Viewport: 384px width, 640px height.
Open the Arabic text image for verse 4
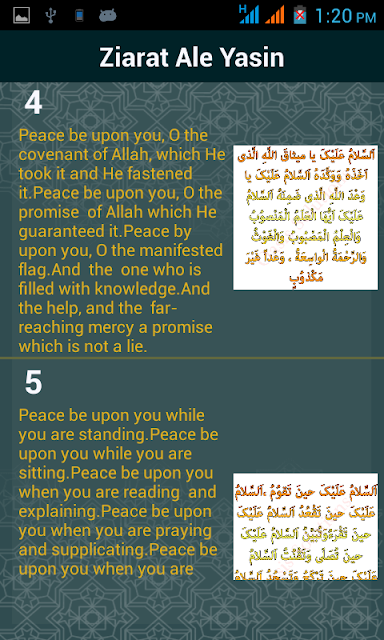305,218
